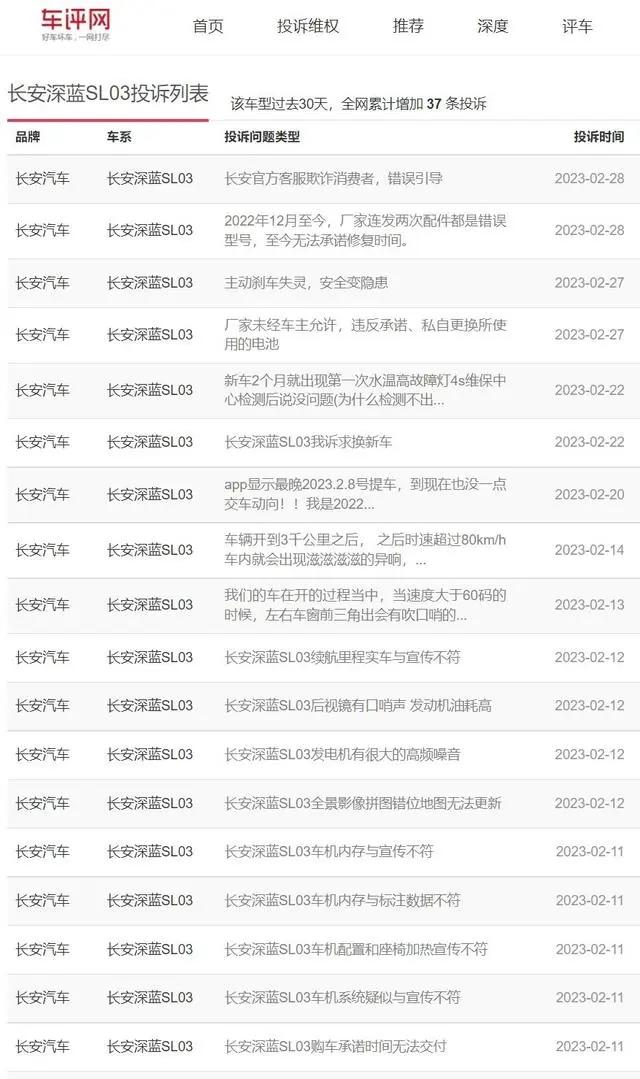Open the 首页 nav item
The height and width of the screenshot is (1079, 640).
tap(208, 26)
